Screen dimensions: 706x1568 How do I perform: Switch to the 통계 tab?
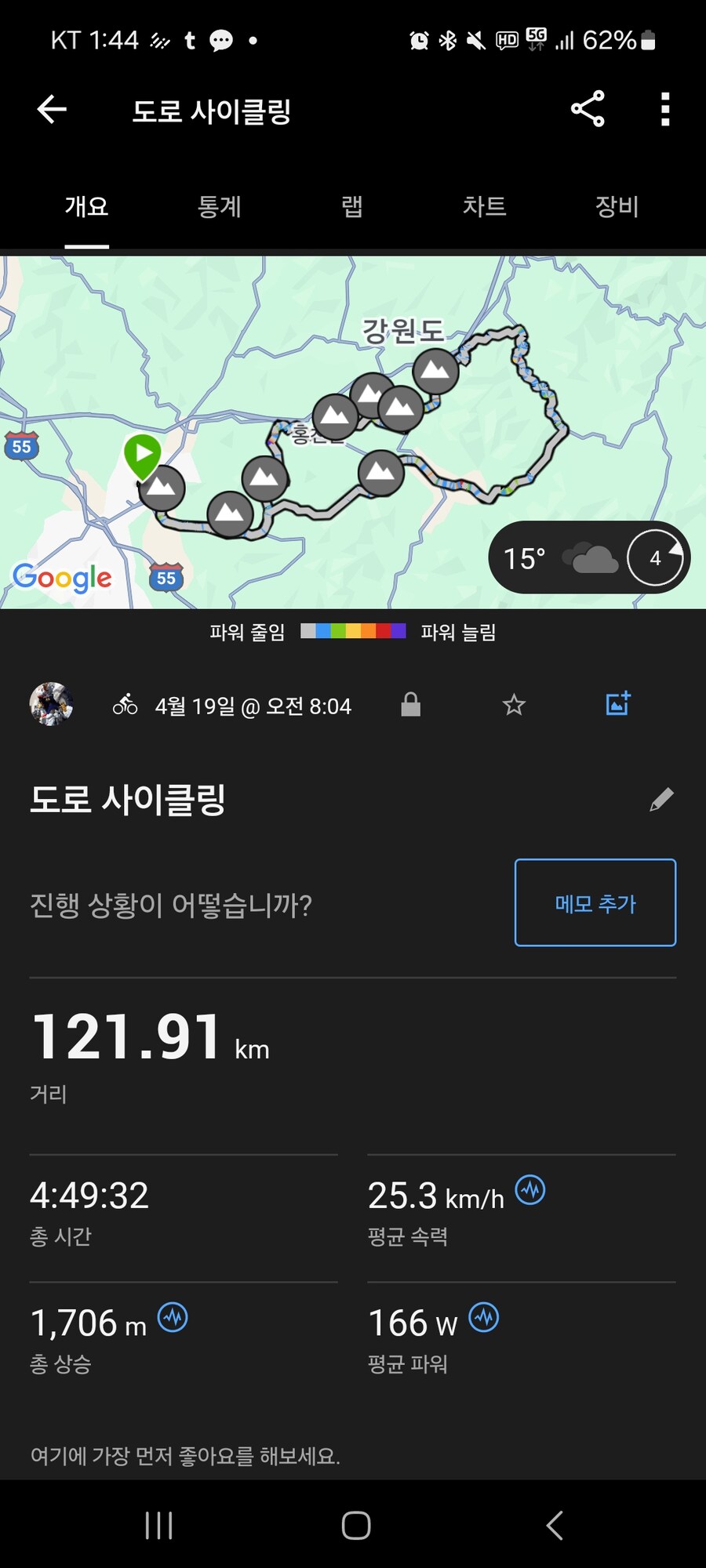(220, 207)
